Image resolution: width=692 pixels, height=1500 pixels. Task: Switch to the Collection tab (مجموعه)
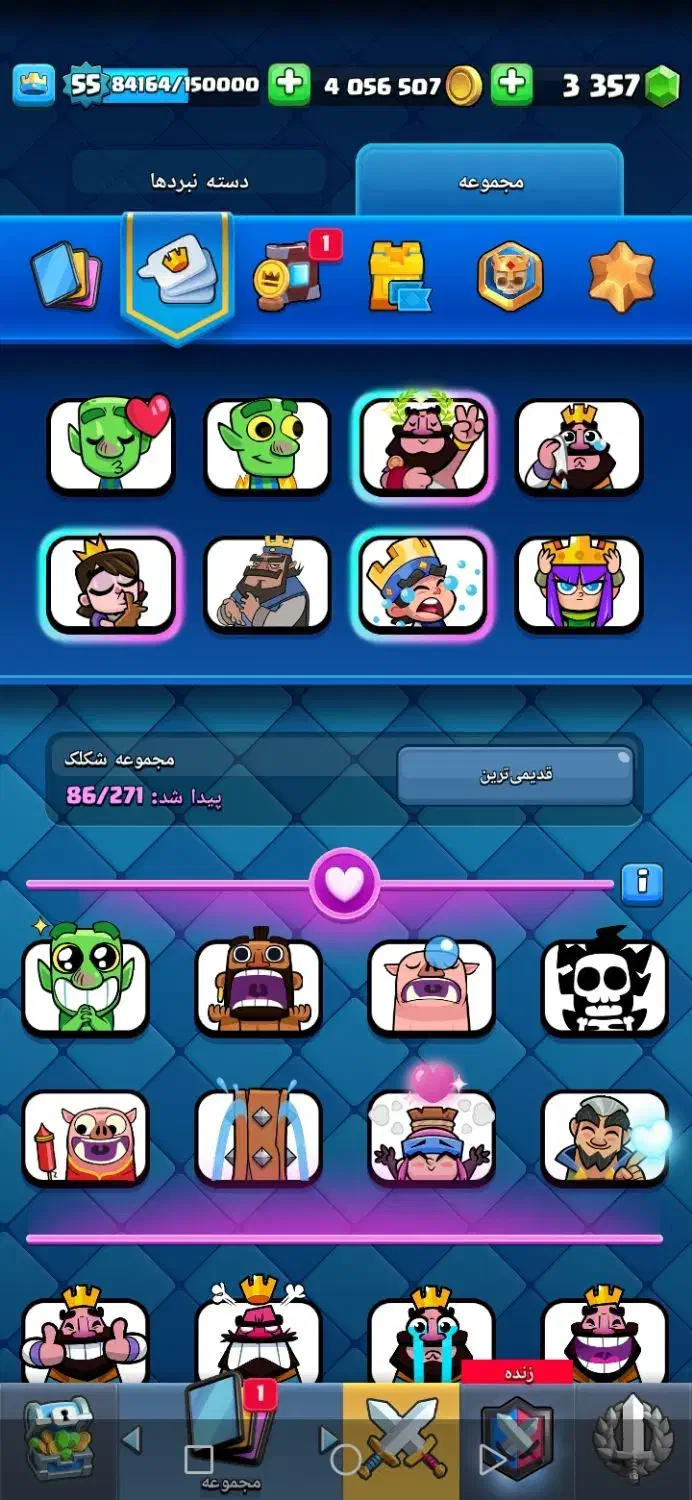(x=490, y=182)
